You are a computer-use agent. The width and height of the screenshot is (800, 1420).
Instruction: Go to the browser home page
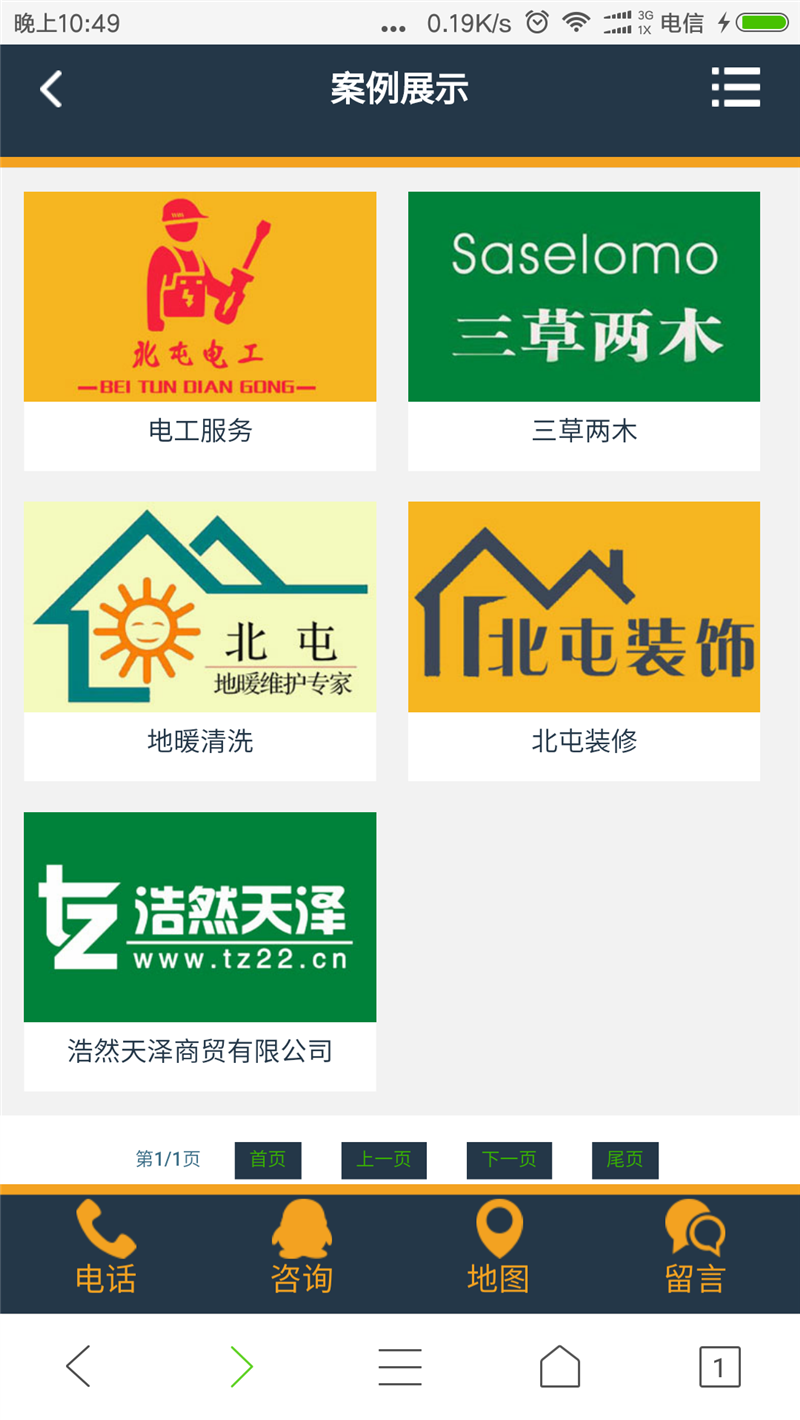[560, 1366]
